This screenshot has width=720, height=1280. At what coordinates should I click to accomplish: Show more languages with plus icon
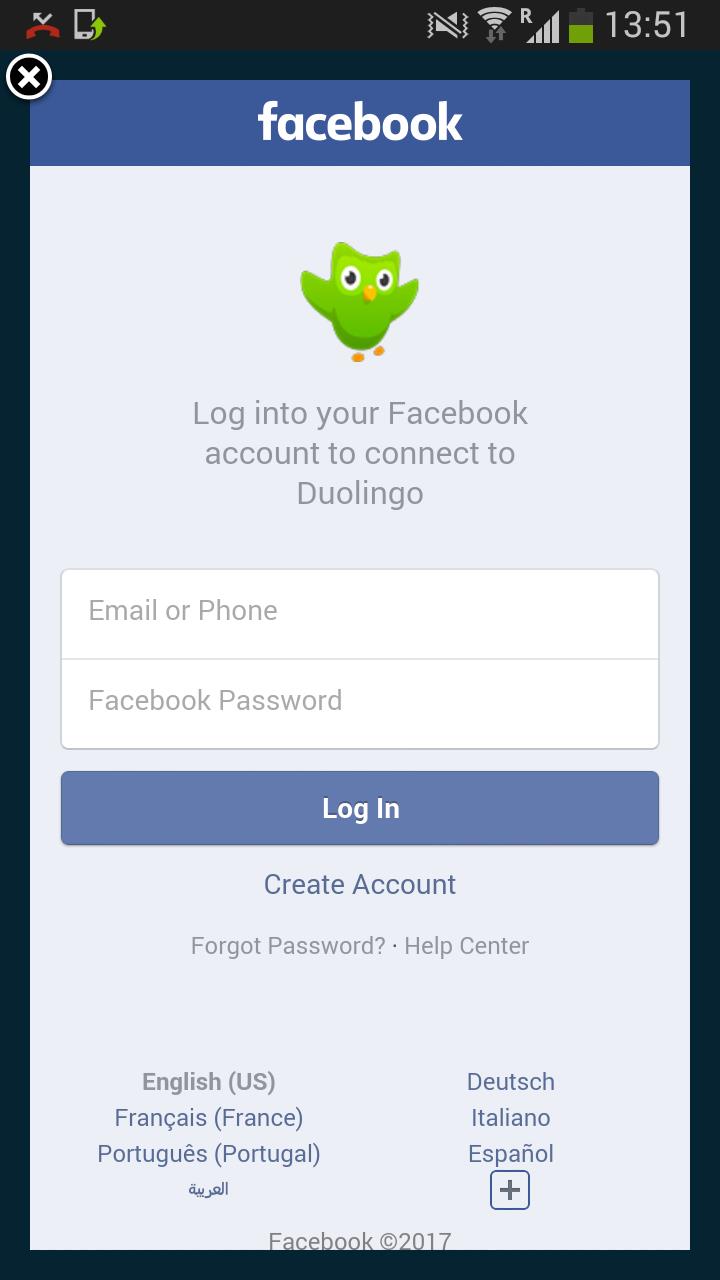(x=510, y=1190)
